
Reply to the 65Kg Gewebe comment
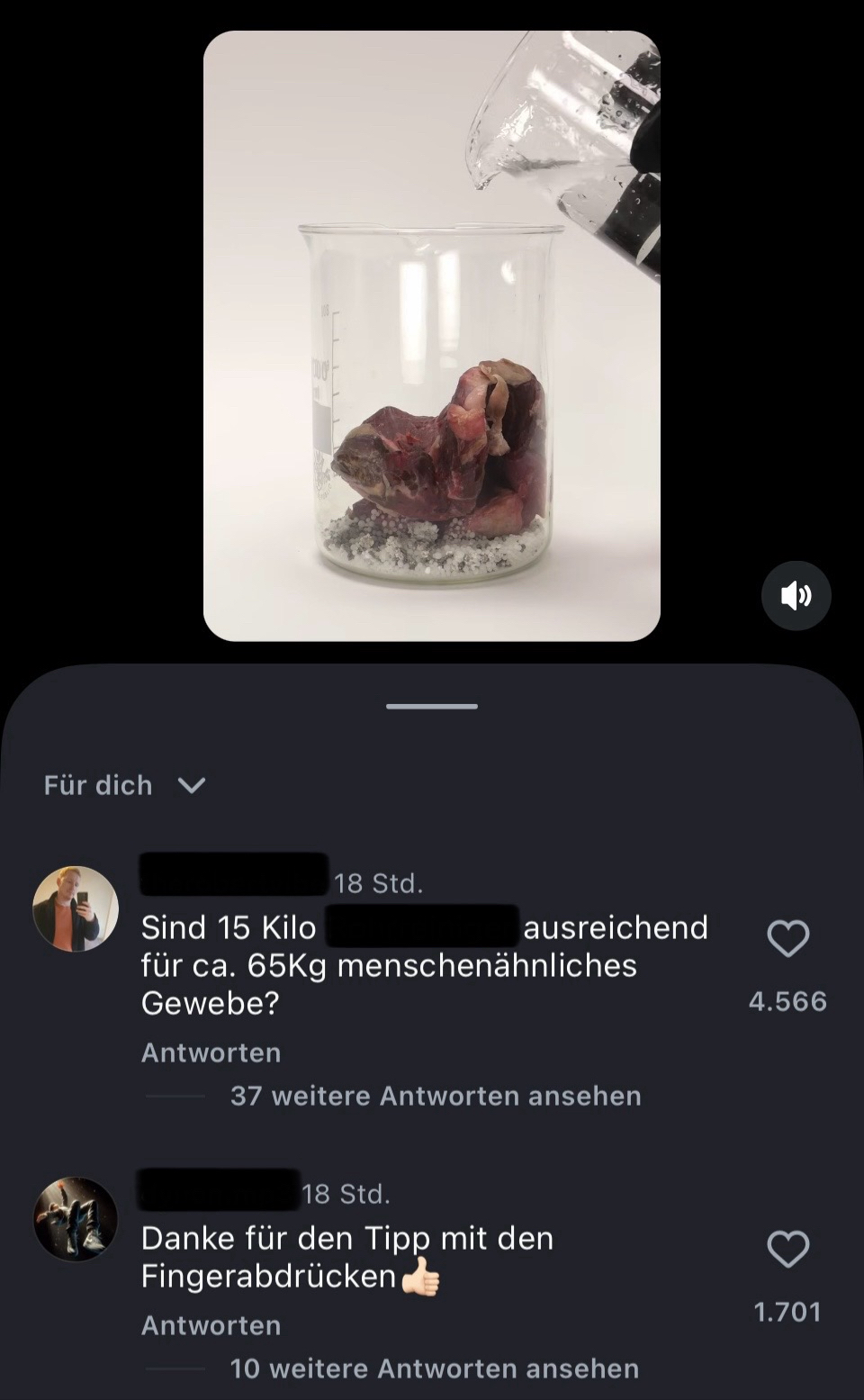211,1052
